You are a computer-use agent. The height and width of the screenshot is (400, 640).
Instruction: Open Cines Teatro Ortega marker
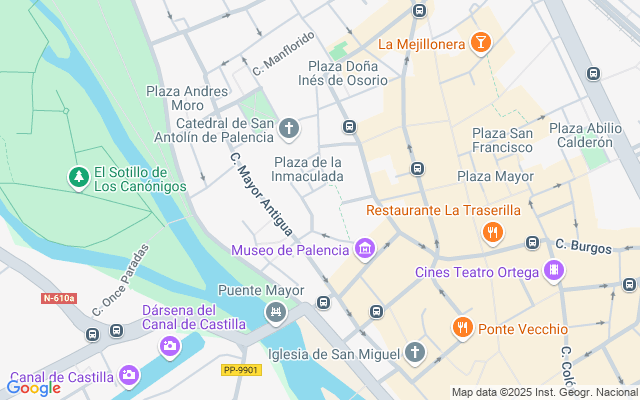[554, 271]
